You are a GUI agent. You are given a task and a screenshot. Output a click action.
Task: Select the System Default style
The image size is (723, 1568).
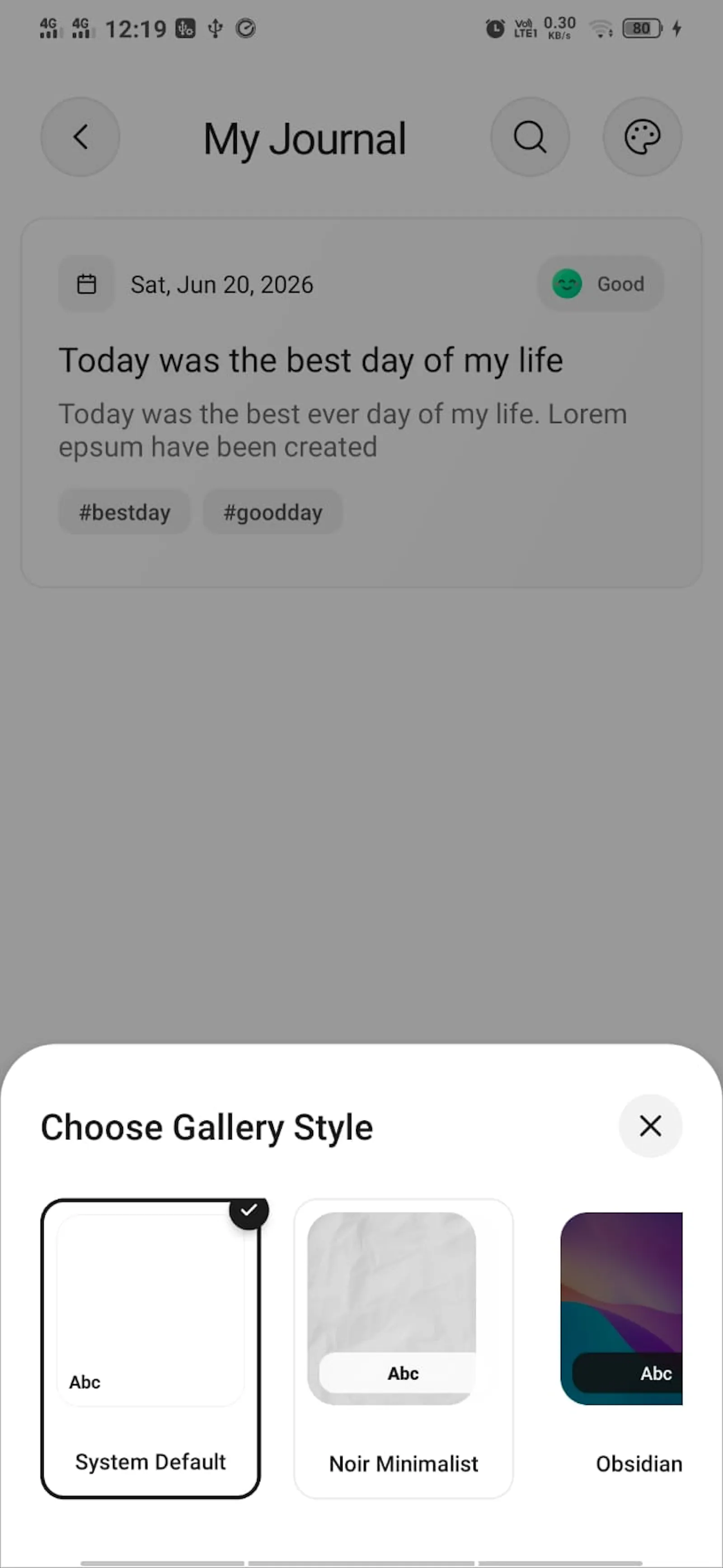pos(150,1348)
